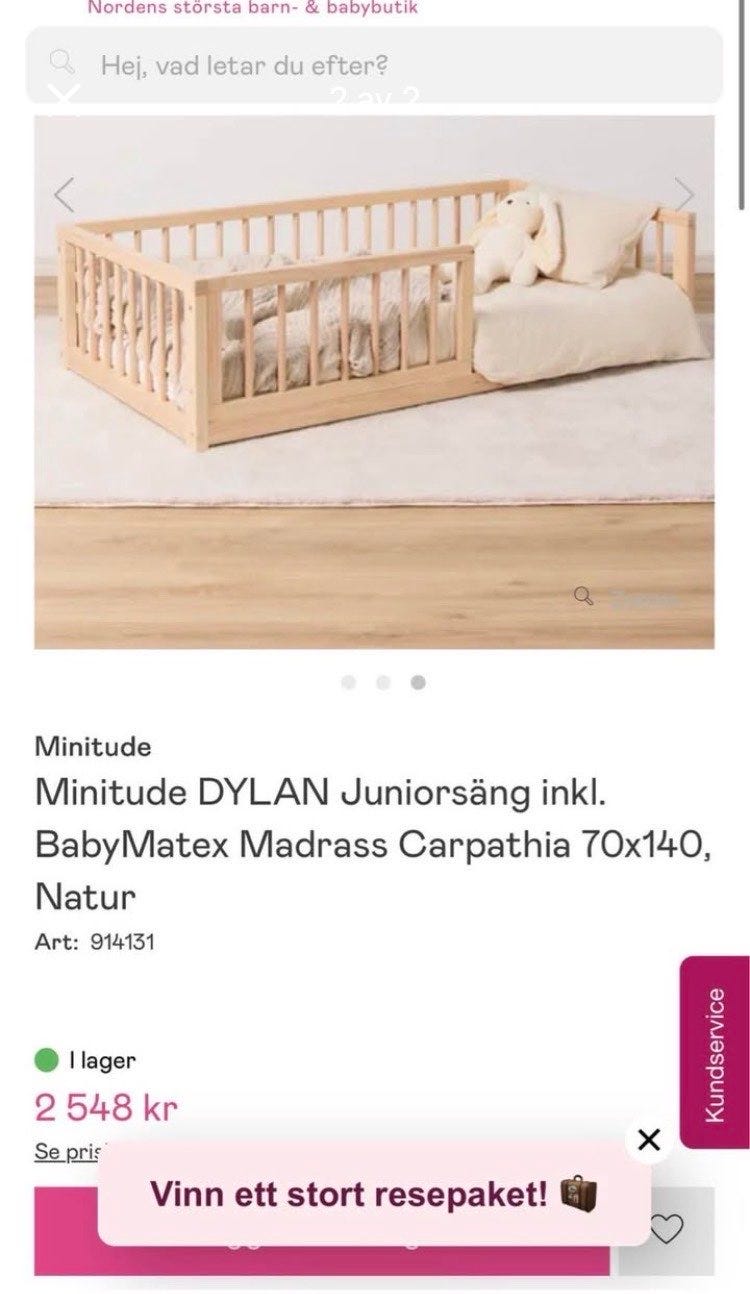Show the next product image
750x1294 pixels.
(x=684, y=194)
